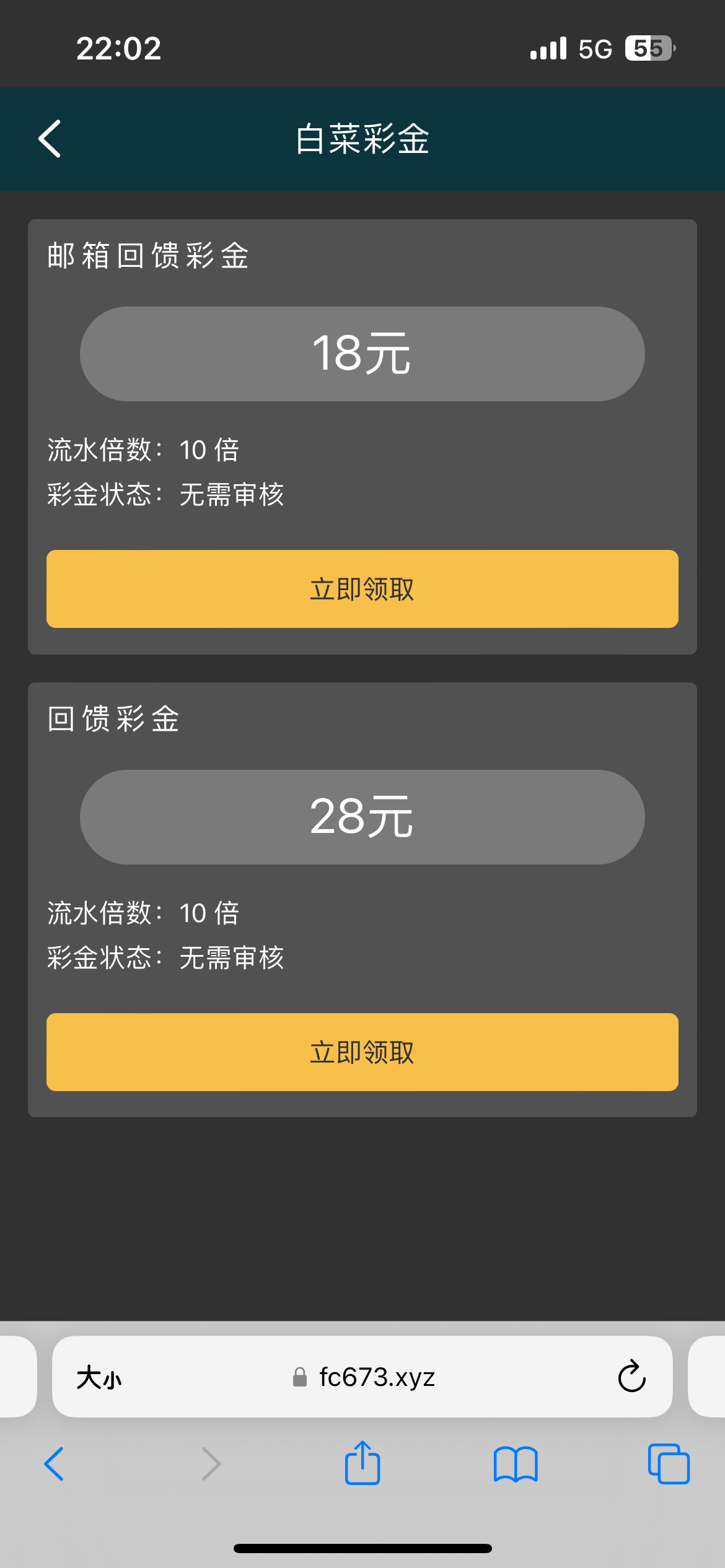Screen dimensions: 725x1568
Task: Navigate back in Safari history
Action: pos(54,1464)
